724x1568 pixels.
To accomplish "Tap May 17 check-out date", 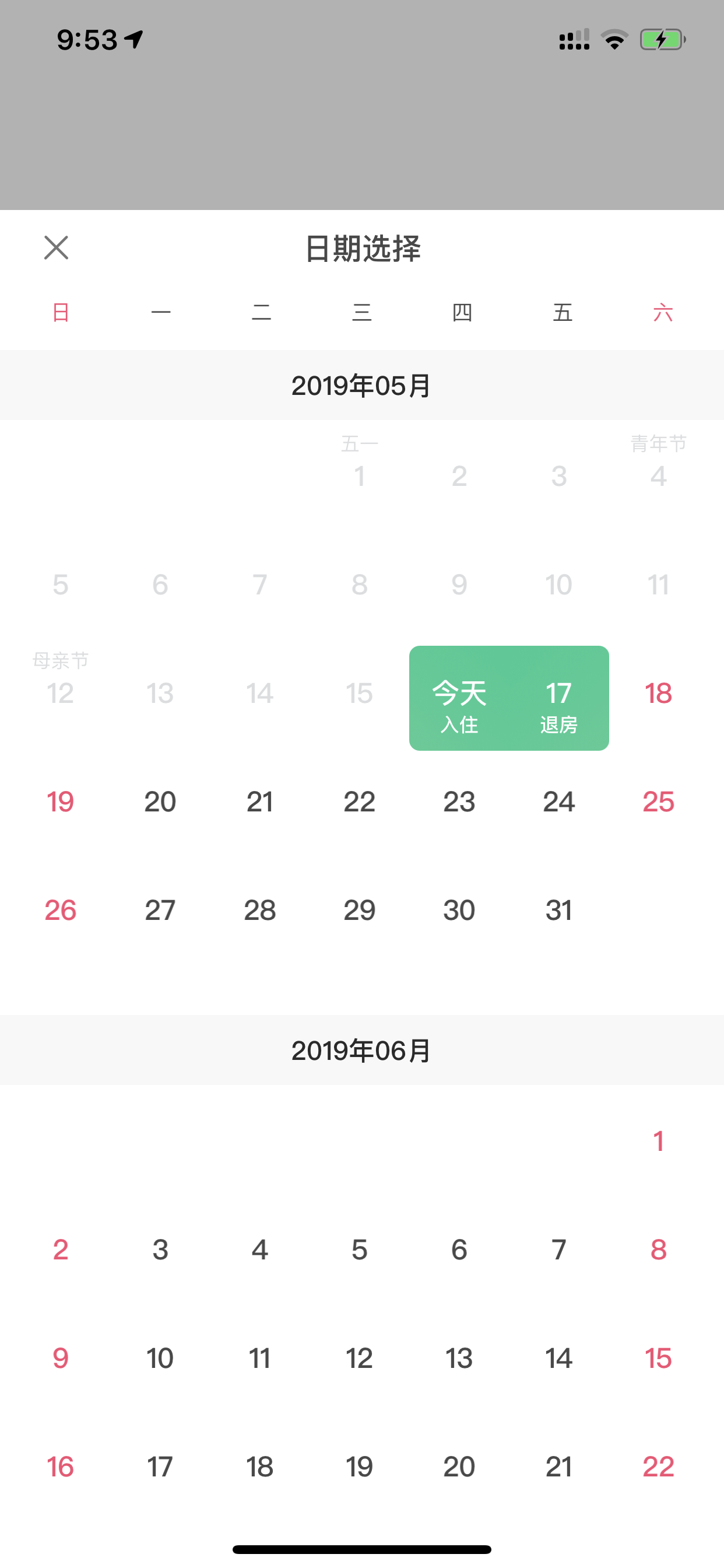I will coord(558,698).
